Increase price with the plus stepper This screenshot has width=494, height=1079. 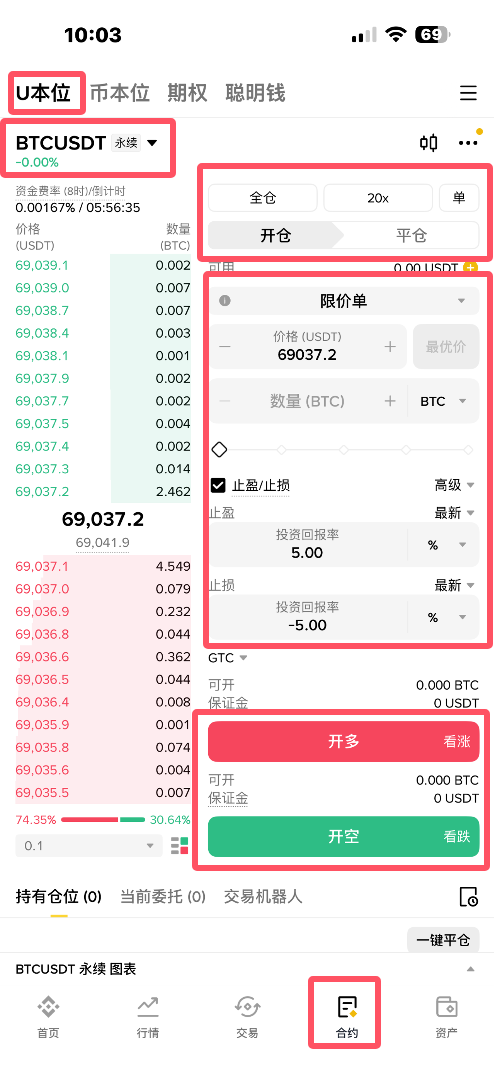pos(390,347)
